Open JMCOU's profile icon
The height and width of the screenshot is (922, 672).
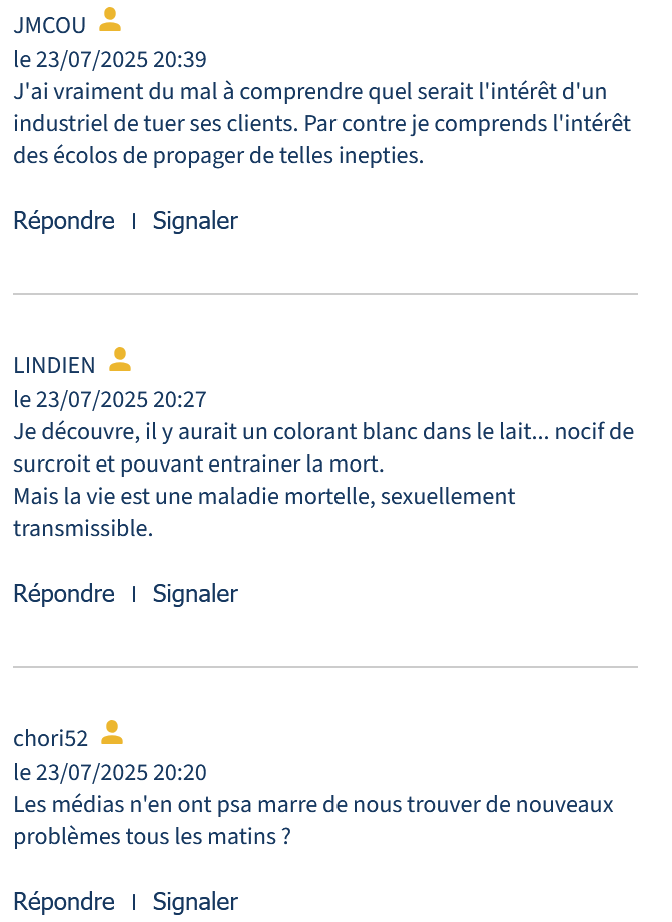[110, 19]
